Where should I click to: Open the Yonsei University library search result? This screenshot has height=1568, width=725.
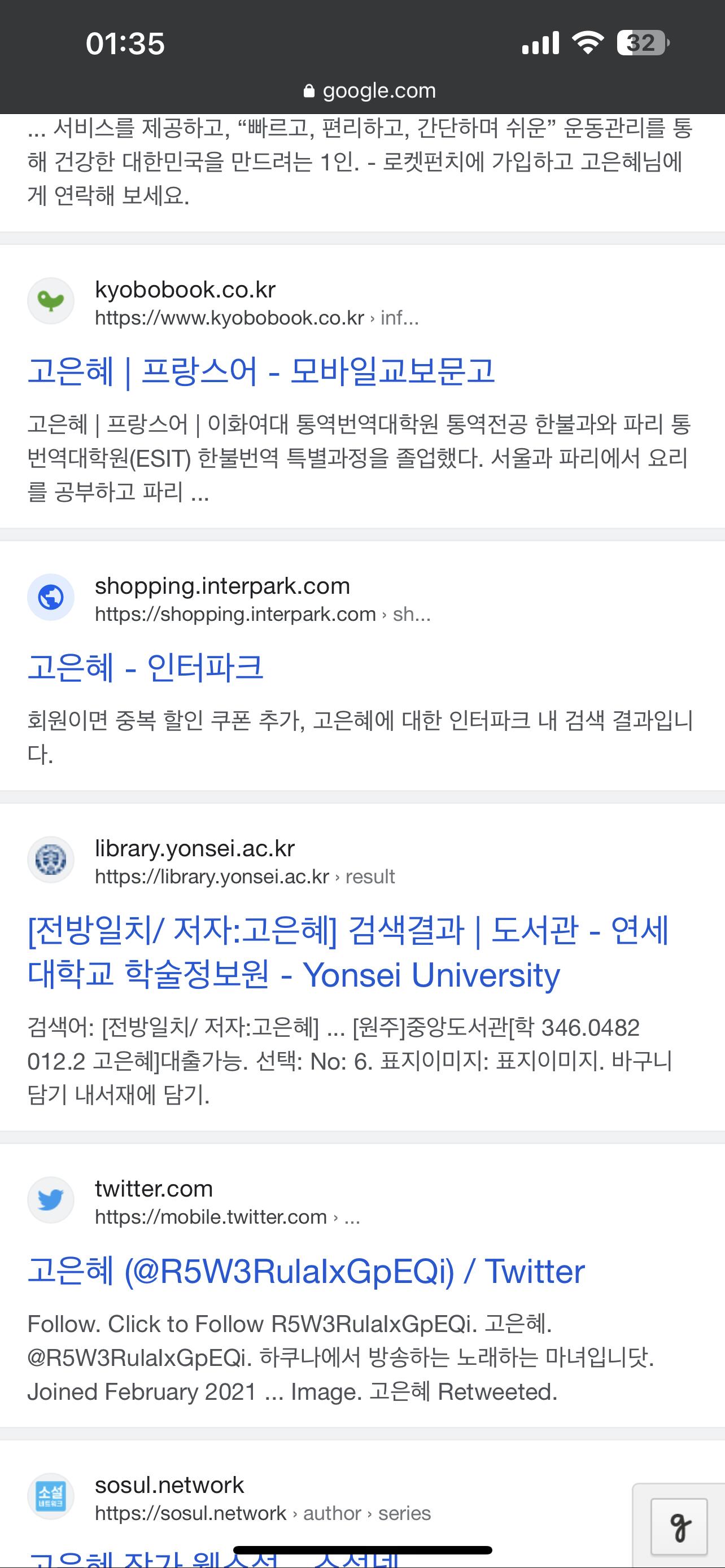click(348, 953)
